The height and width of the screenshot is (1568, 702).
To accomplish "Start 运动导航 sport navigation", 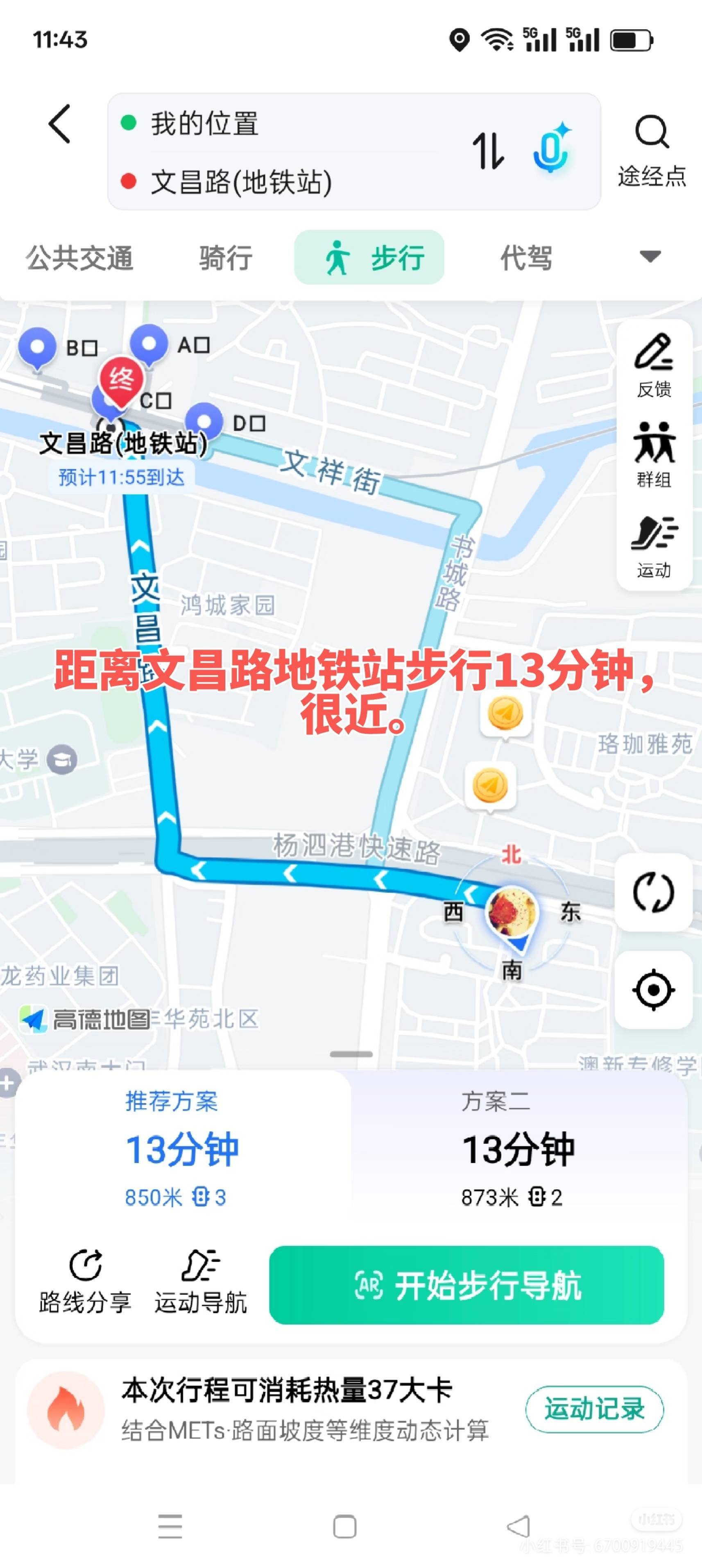I will click(x=200, y=1282).
